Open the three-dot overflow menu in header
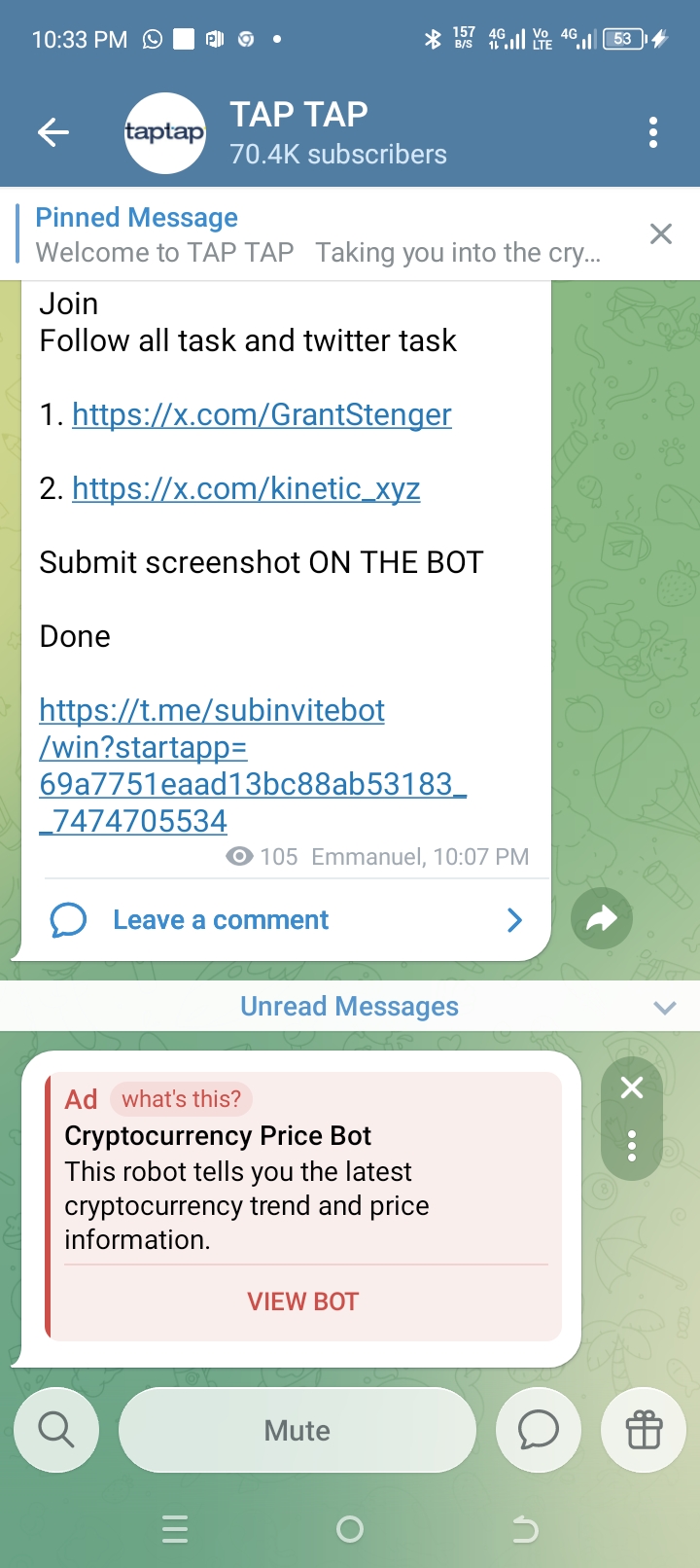Image resolution: width=700 pixels, height=1568 pixels. 653,132
